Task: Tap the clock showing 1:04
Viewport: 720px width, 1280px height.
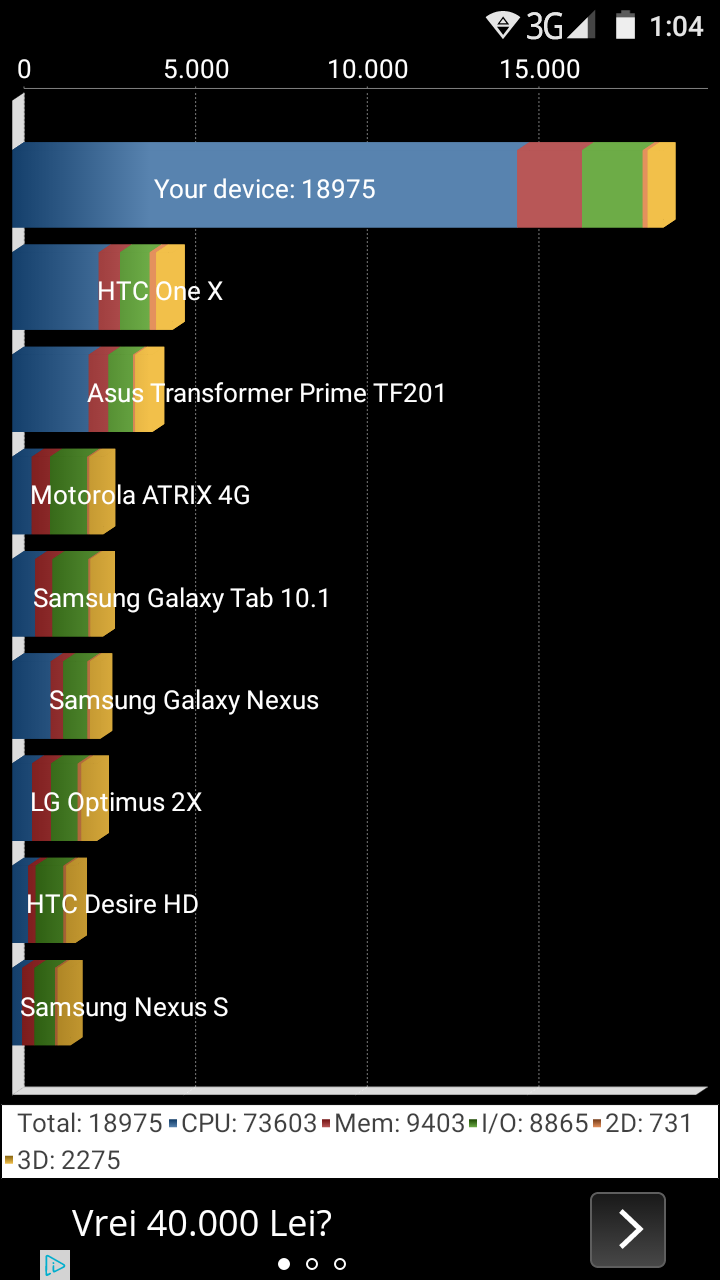Action: [x=679, y=24]
